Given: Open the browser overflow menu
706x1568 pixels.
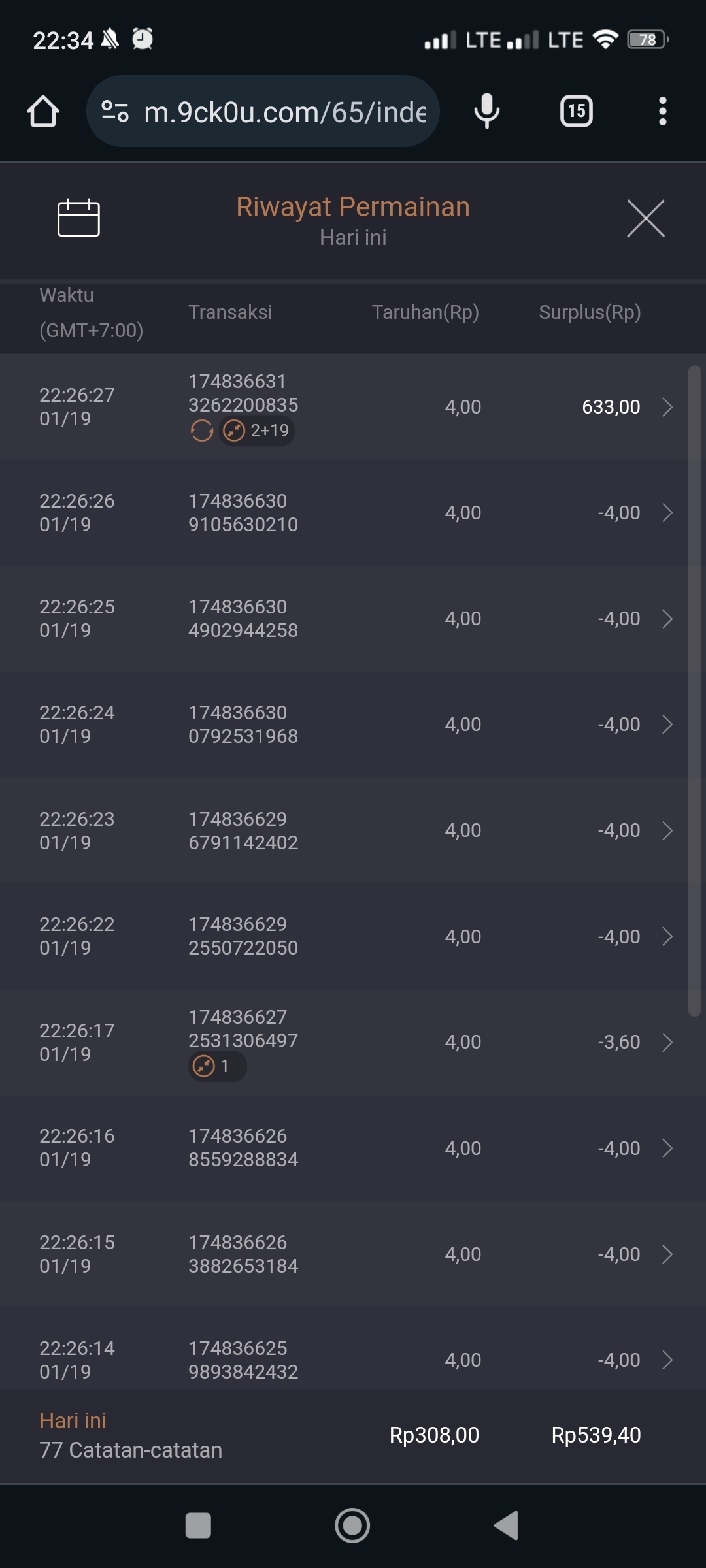Looking at the screenshot, I should tap(662, 112).
